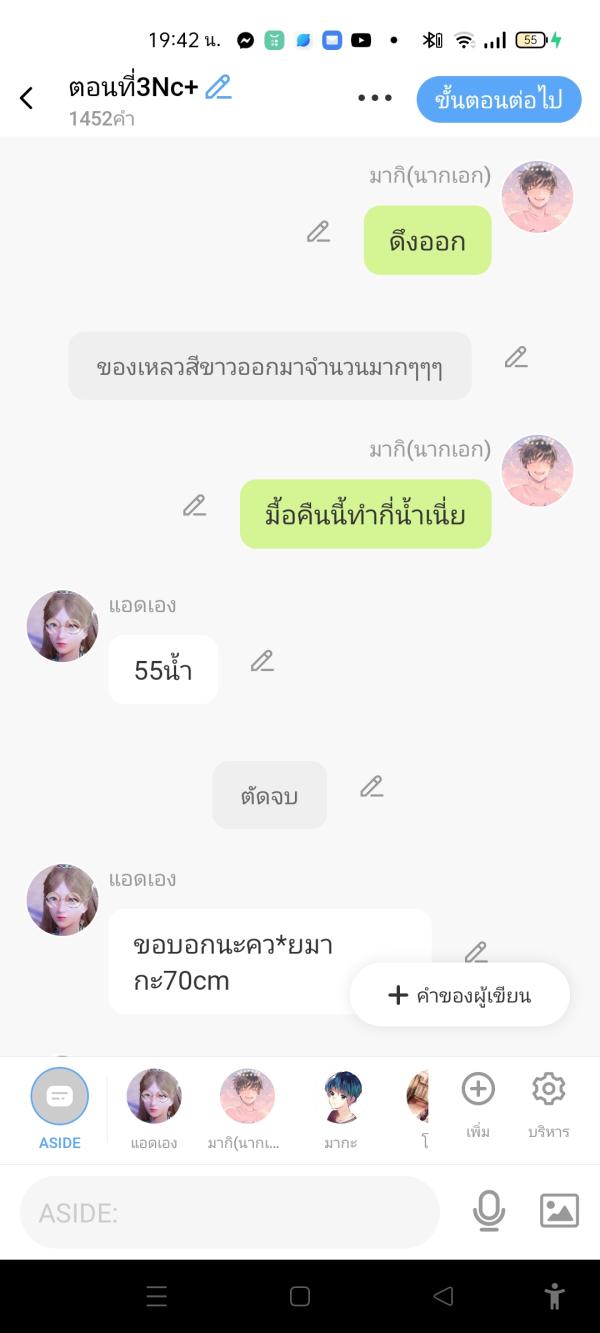Screen dimensions: 600x1333
Task: Go back using the top-left arrow
Action: (x=27, y=98)
